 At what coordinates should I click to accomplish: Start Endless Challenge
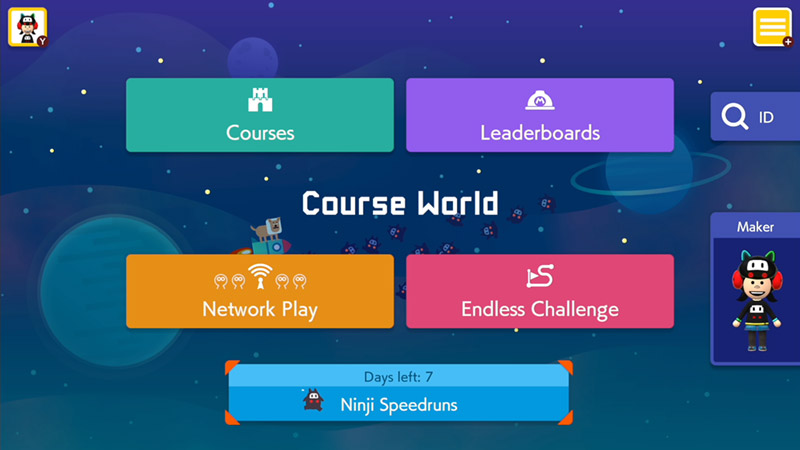point(540,291)
